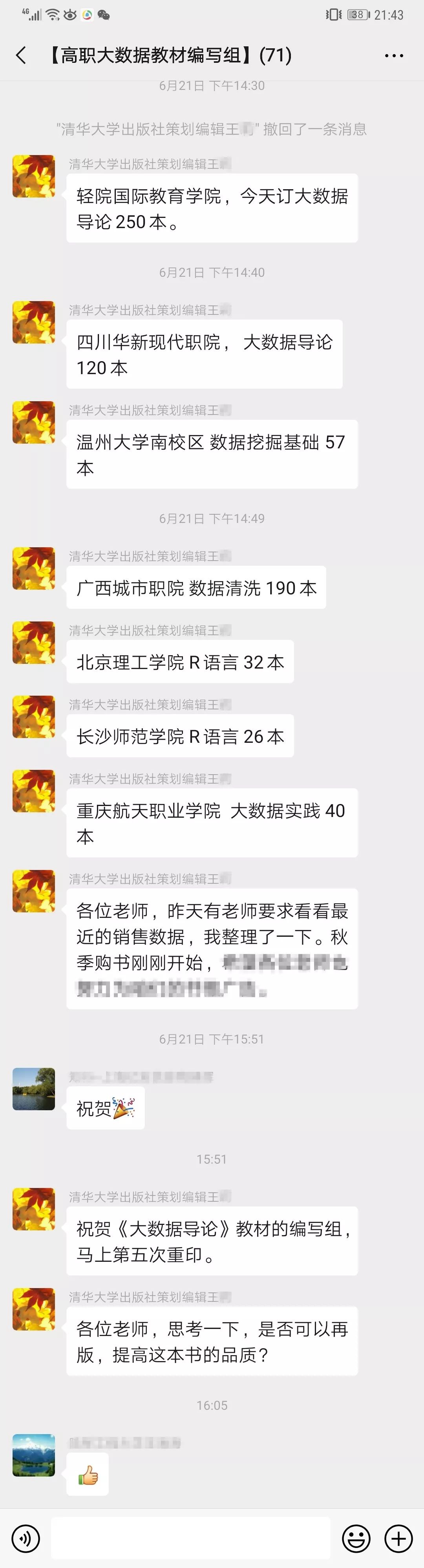Open the plus attachments menu
424x1568 pixels.
click(398, 1538)
